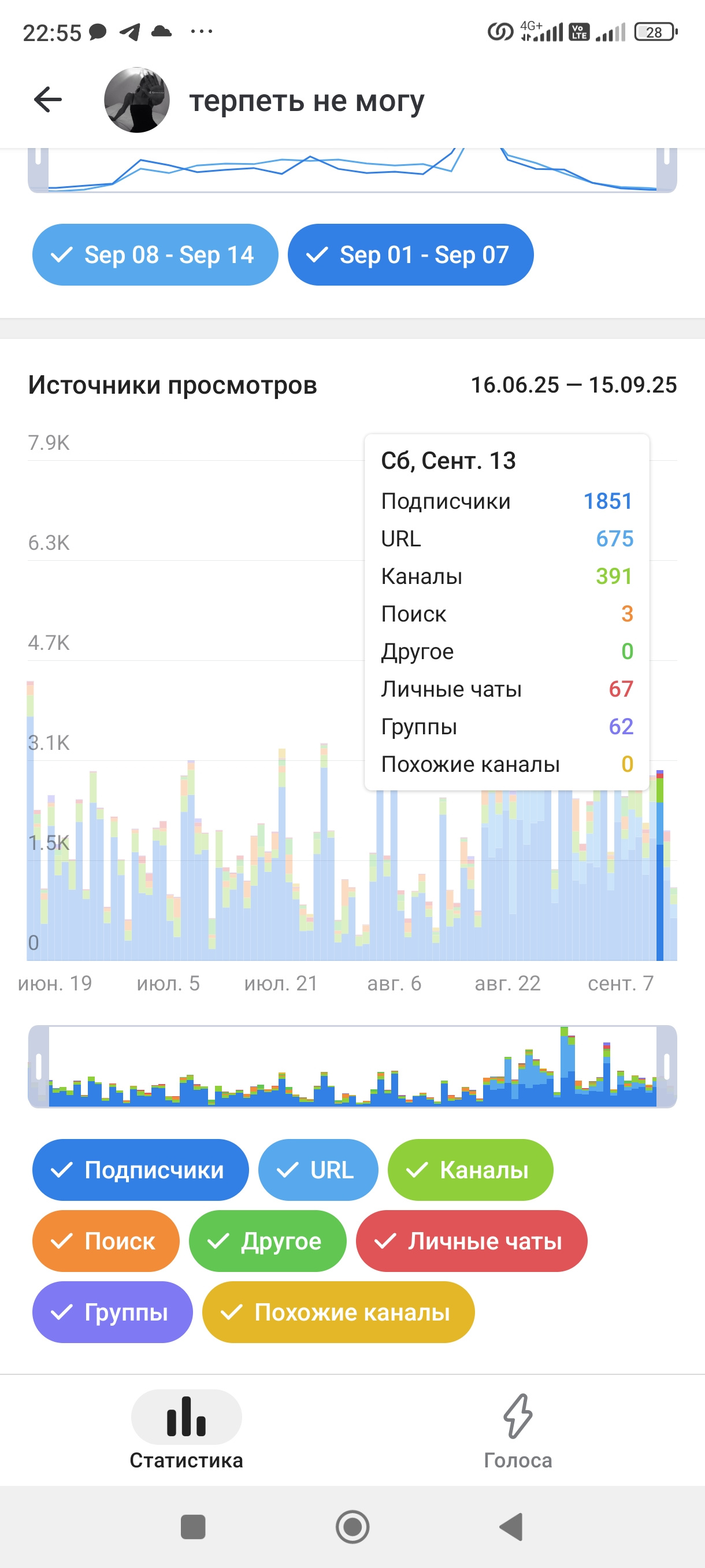Toggle the Группы filter chip

tap(113, 1312)
